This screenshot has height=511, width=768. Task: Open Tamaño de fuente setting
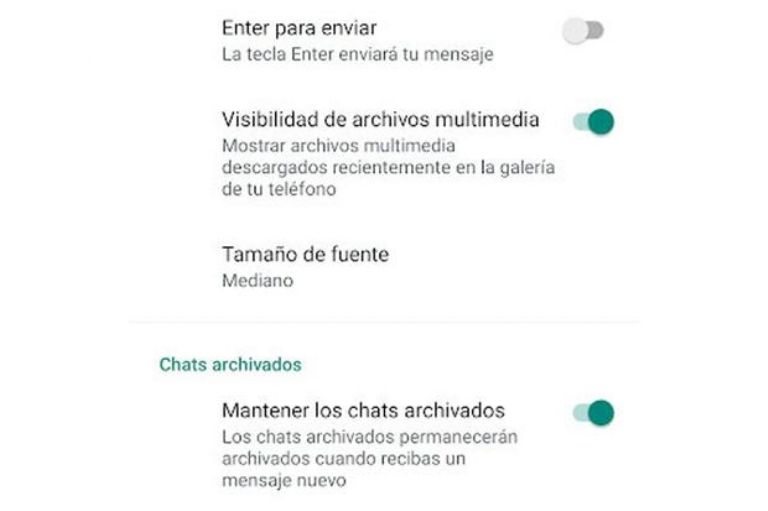pyautogui.click(x=305, y=267)
